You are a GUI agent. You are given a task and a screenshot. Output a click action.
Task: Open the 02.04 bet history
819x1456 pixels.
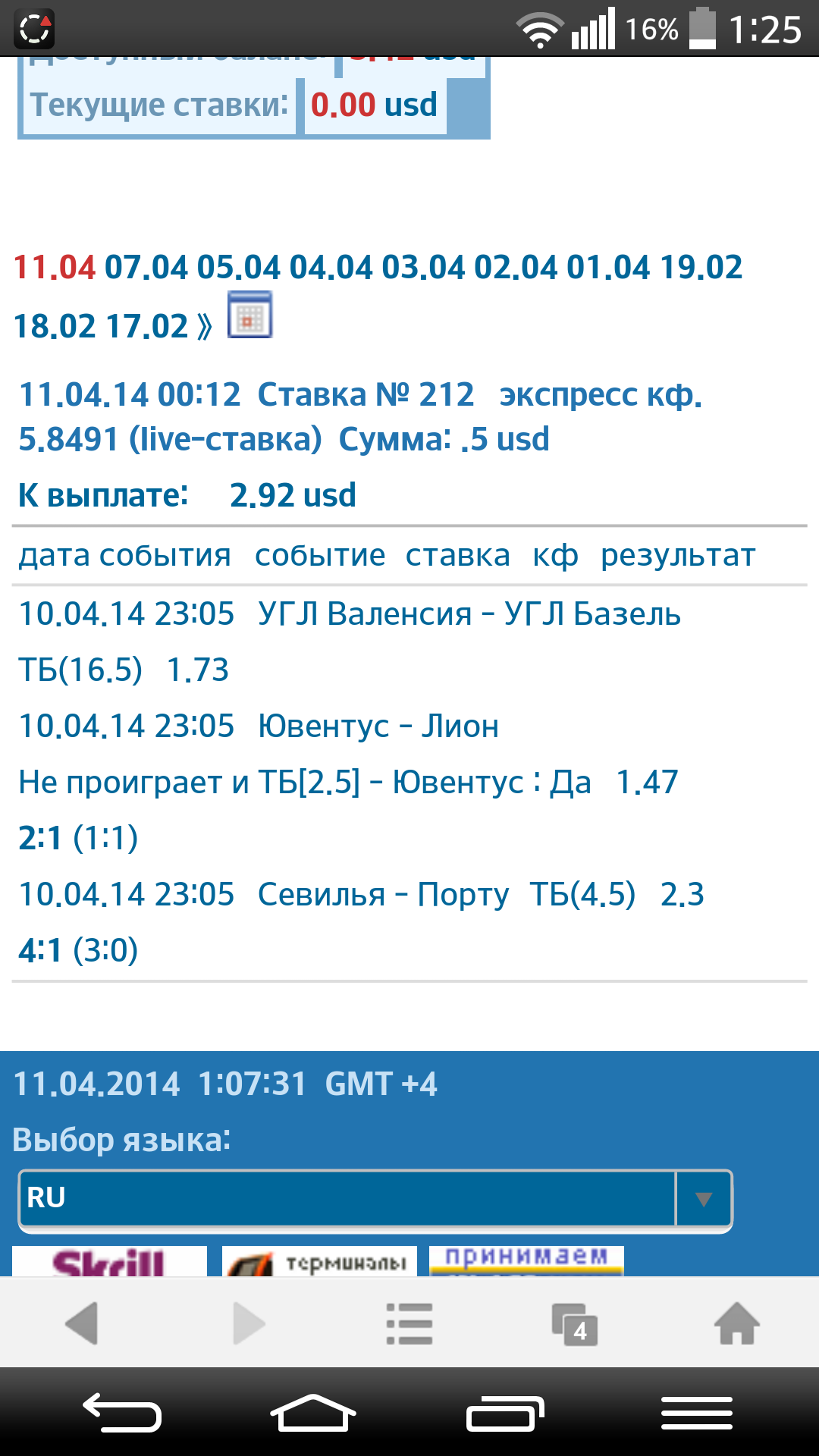click(516, 268)
